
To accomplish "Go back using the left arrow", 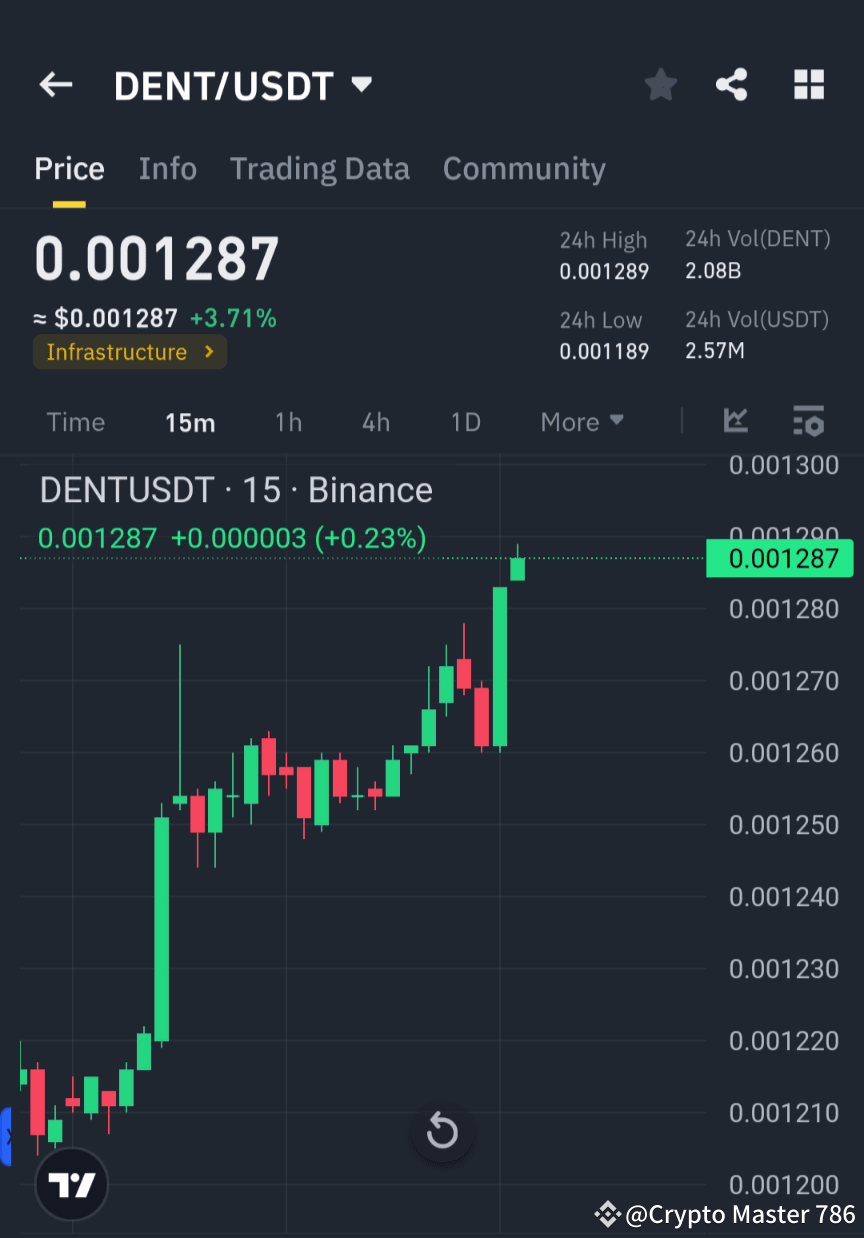I will click(55, 85).
